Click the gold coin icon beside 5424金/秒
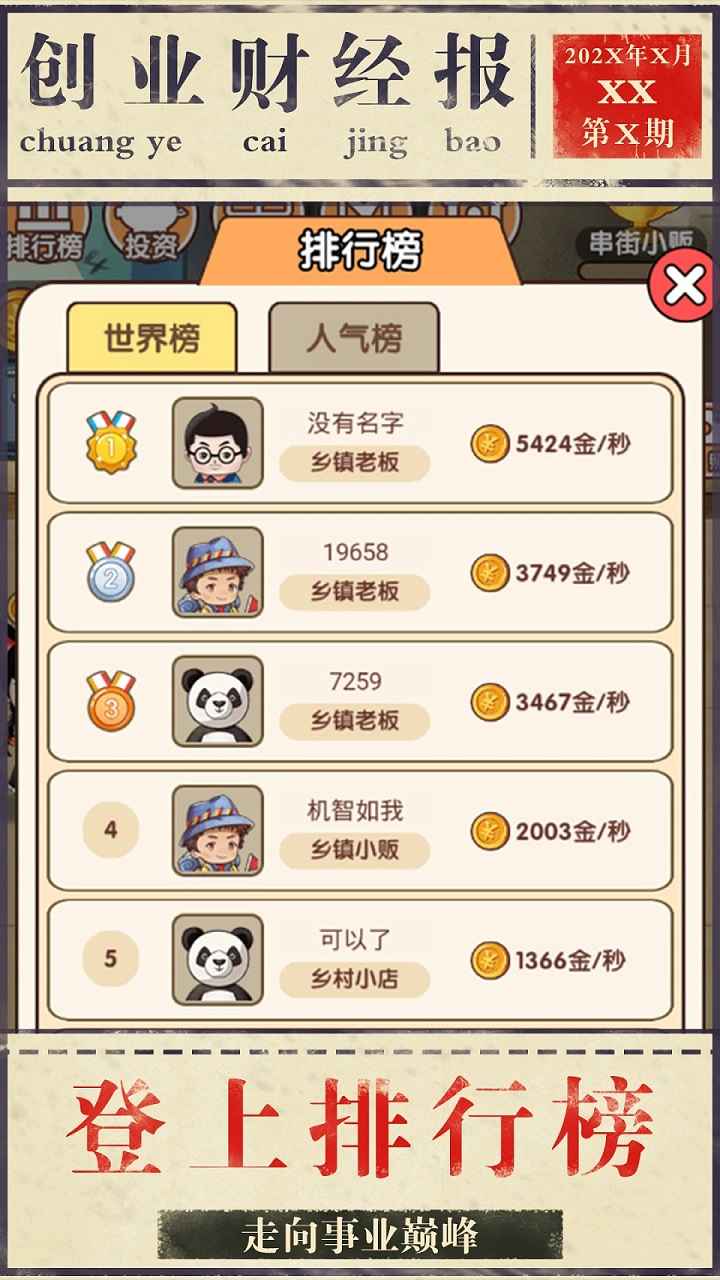The width and height of the screenshot is (720, 1280). (488, 443)
